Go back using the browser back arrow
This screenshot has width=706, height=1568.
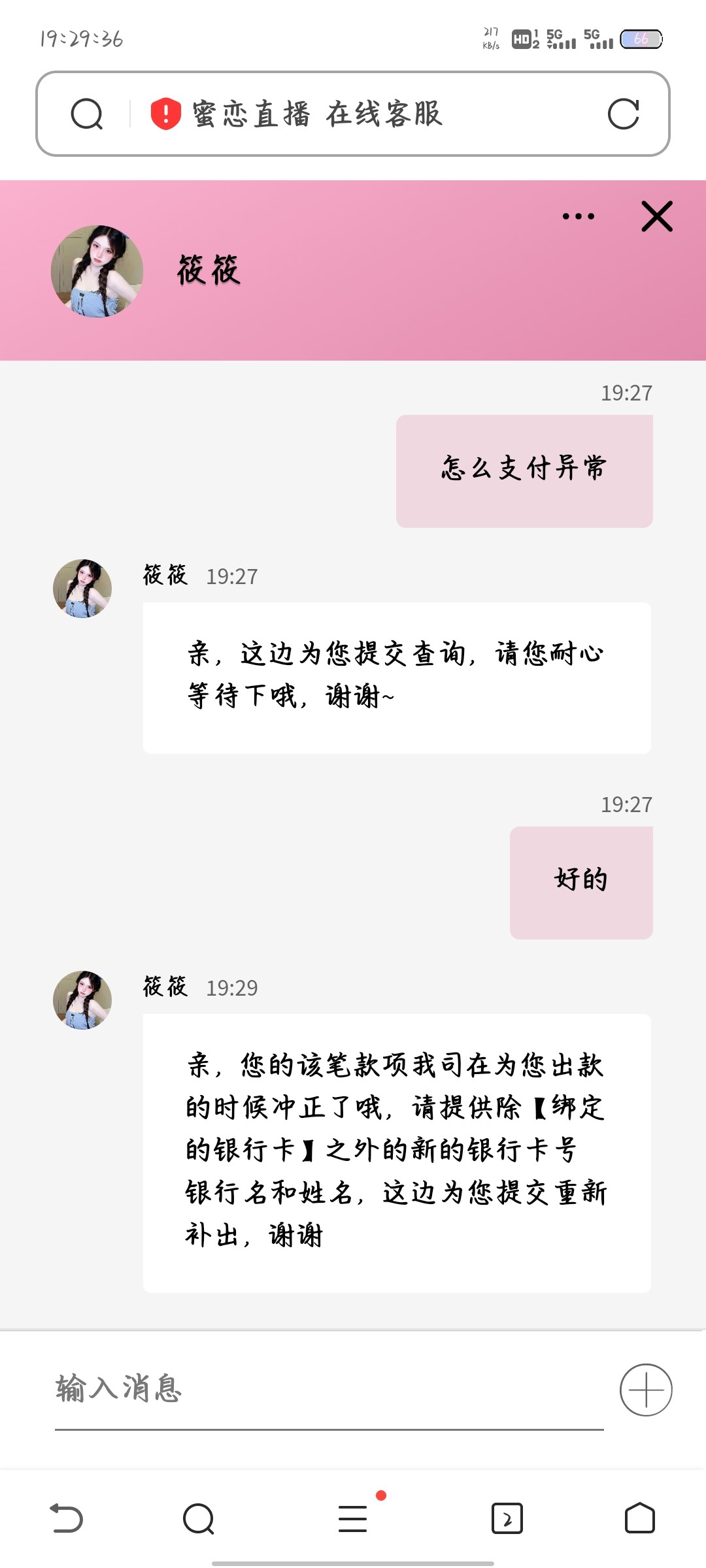click(x=67, y=1518)
